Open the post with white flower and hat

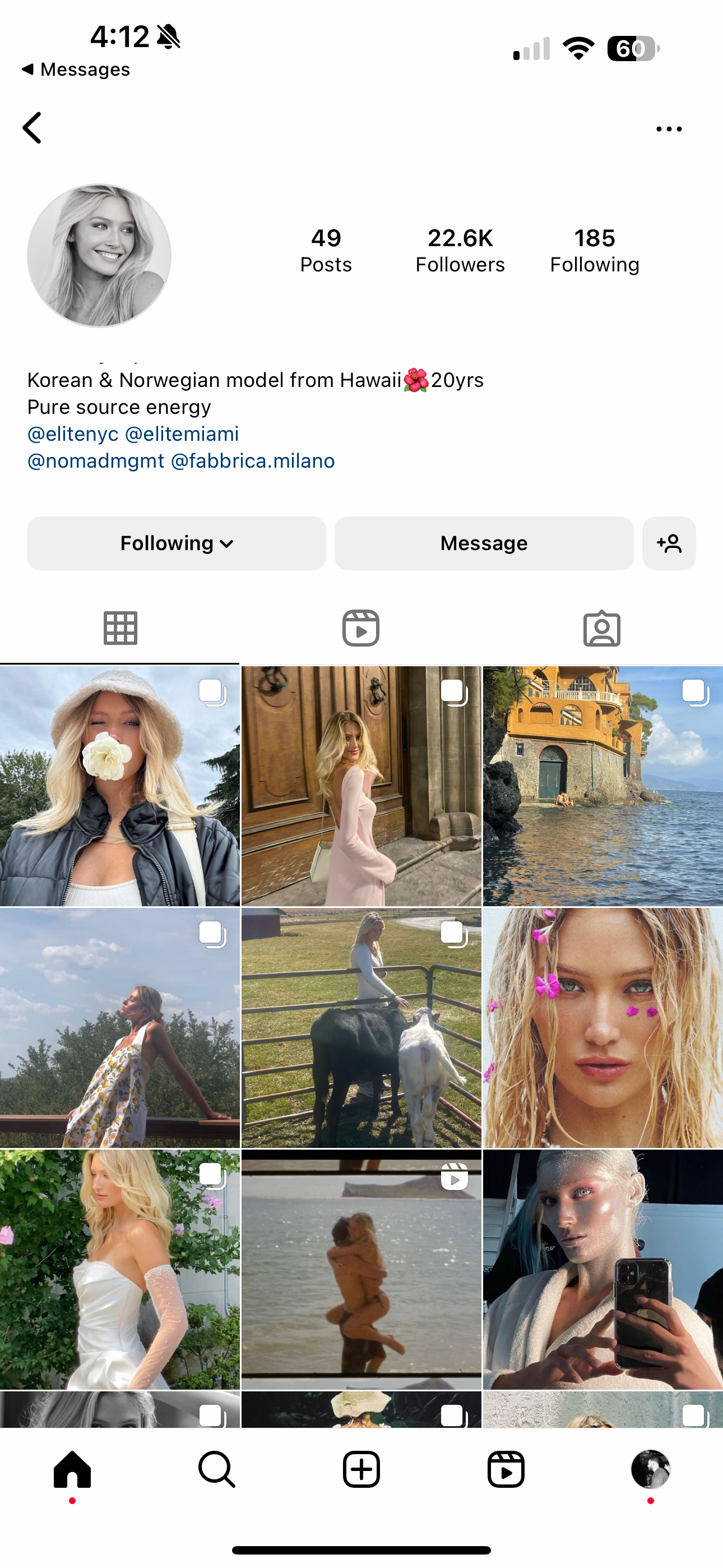click(x=120, y=786)
